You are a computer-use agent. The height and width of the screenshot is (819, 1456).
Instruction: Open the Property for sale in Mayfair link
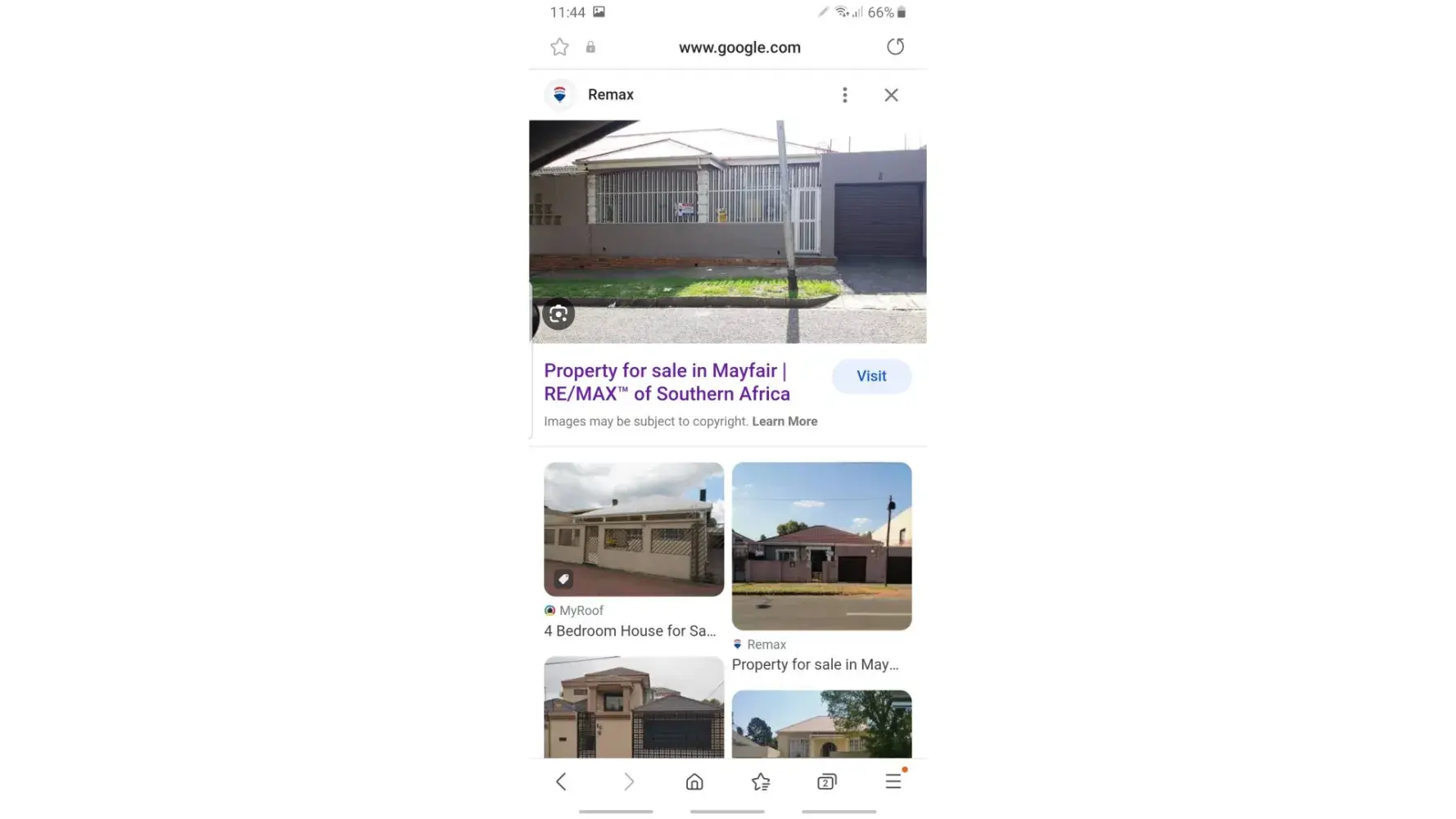[x=667, y=382]
